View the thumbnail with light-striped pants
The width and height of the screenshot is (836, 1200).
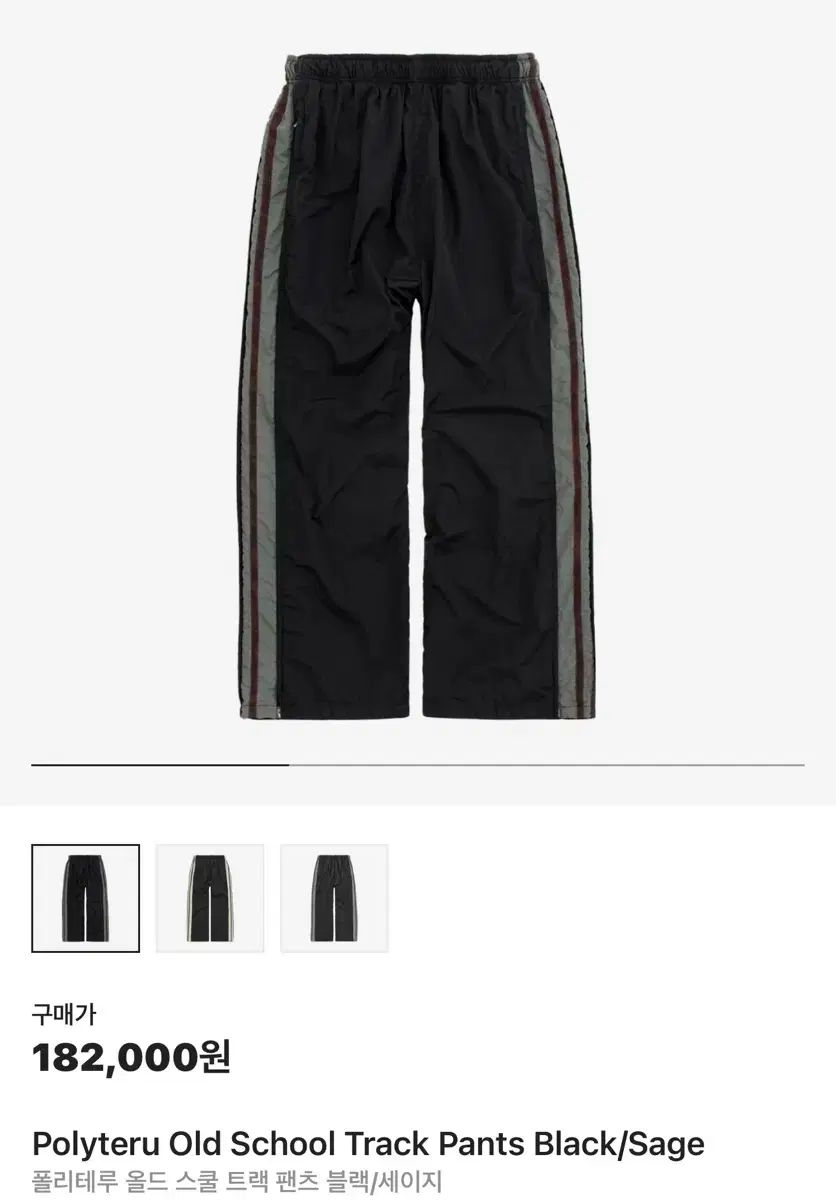pyautogui.click(x=210, y=898)
